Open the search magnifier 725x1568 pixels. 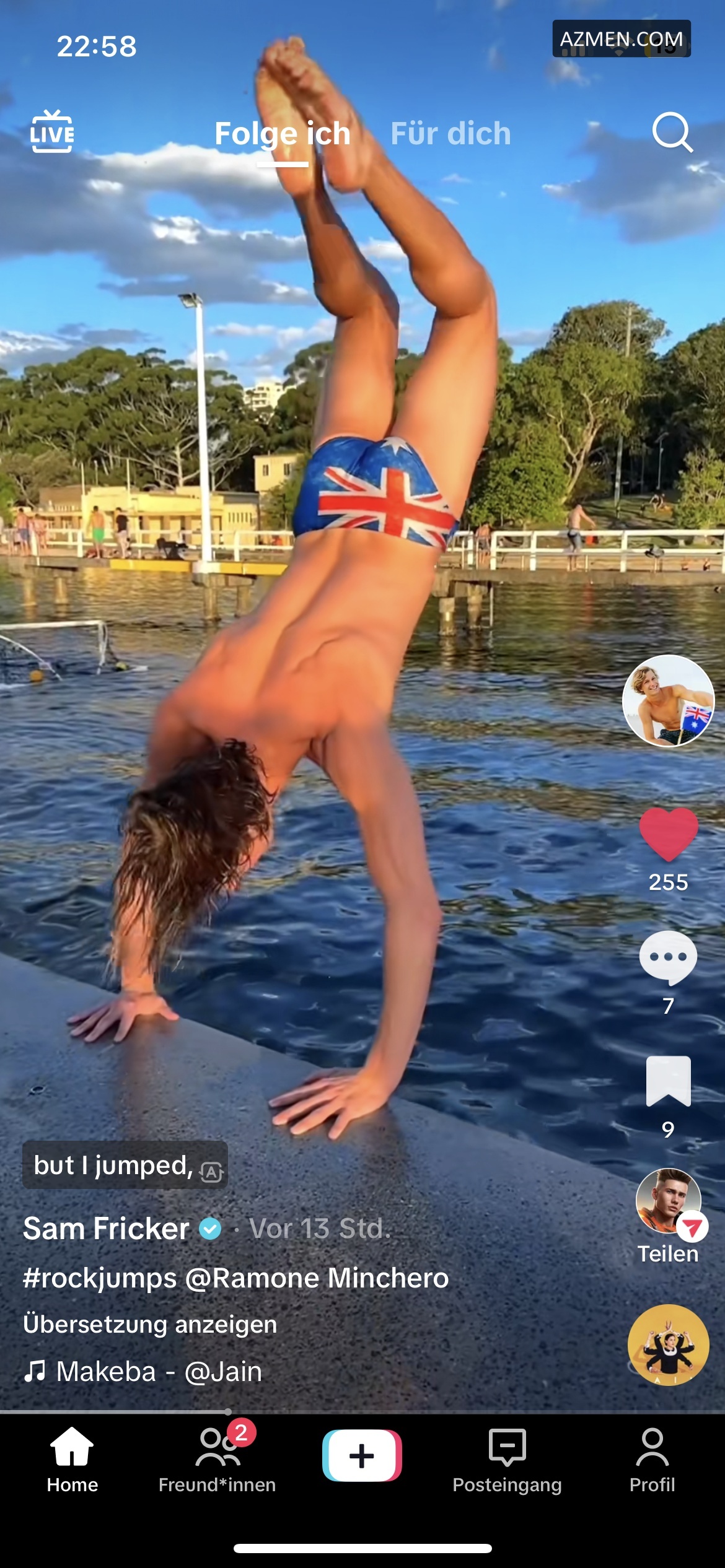click(672, 132)
